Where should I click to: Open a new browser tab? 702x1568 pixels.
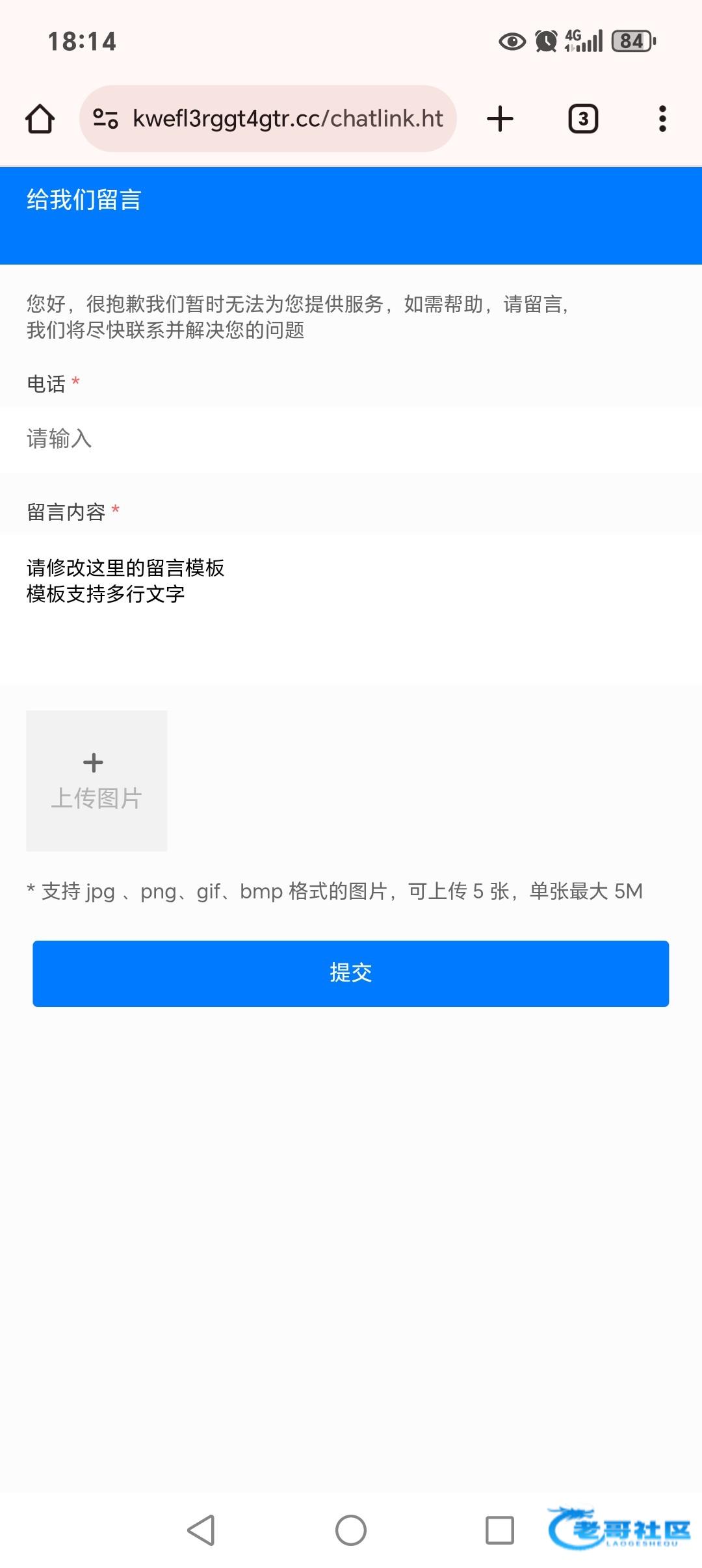[x=500, y=119]
